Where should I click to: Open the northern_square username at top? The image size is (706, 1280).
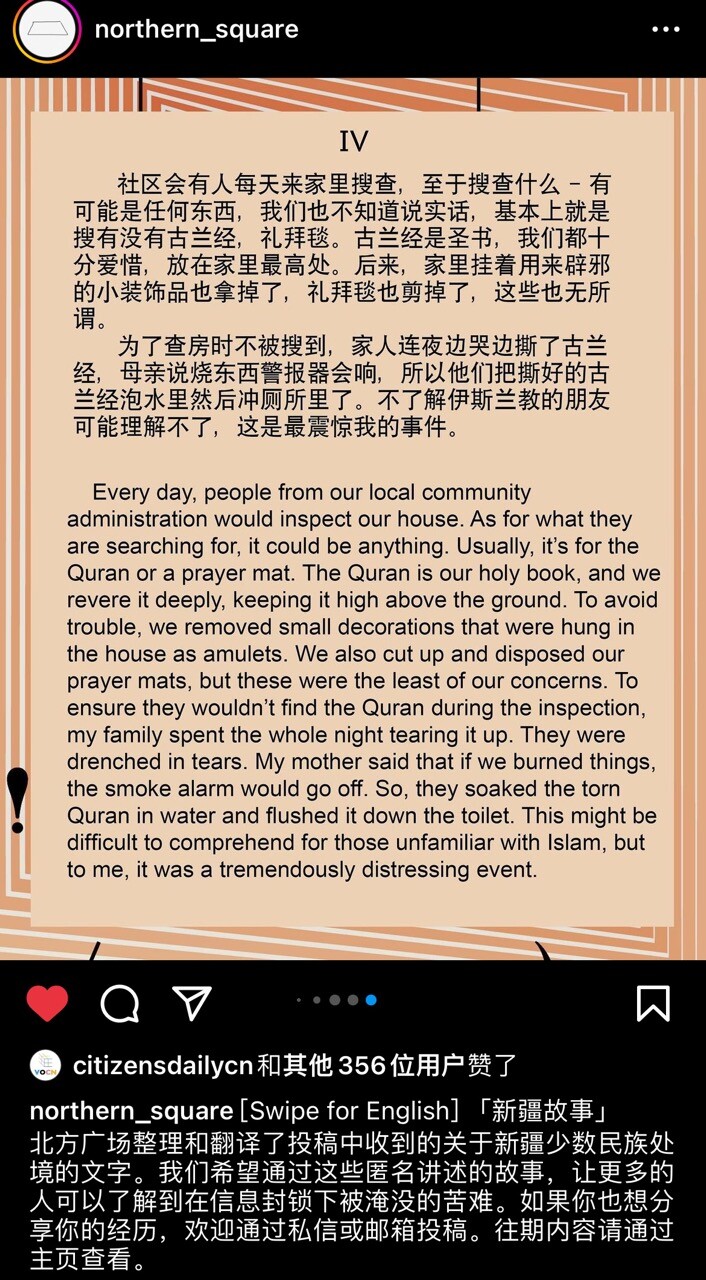[x=196, y=29]
